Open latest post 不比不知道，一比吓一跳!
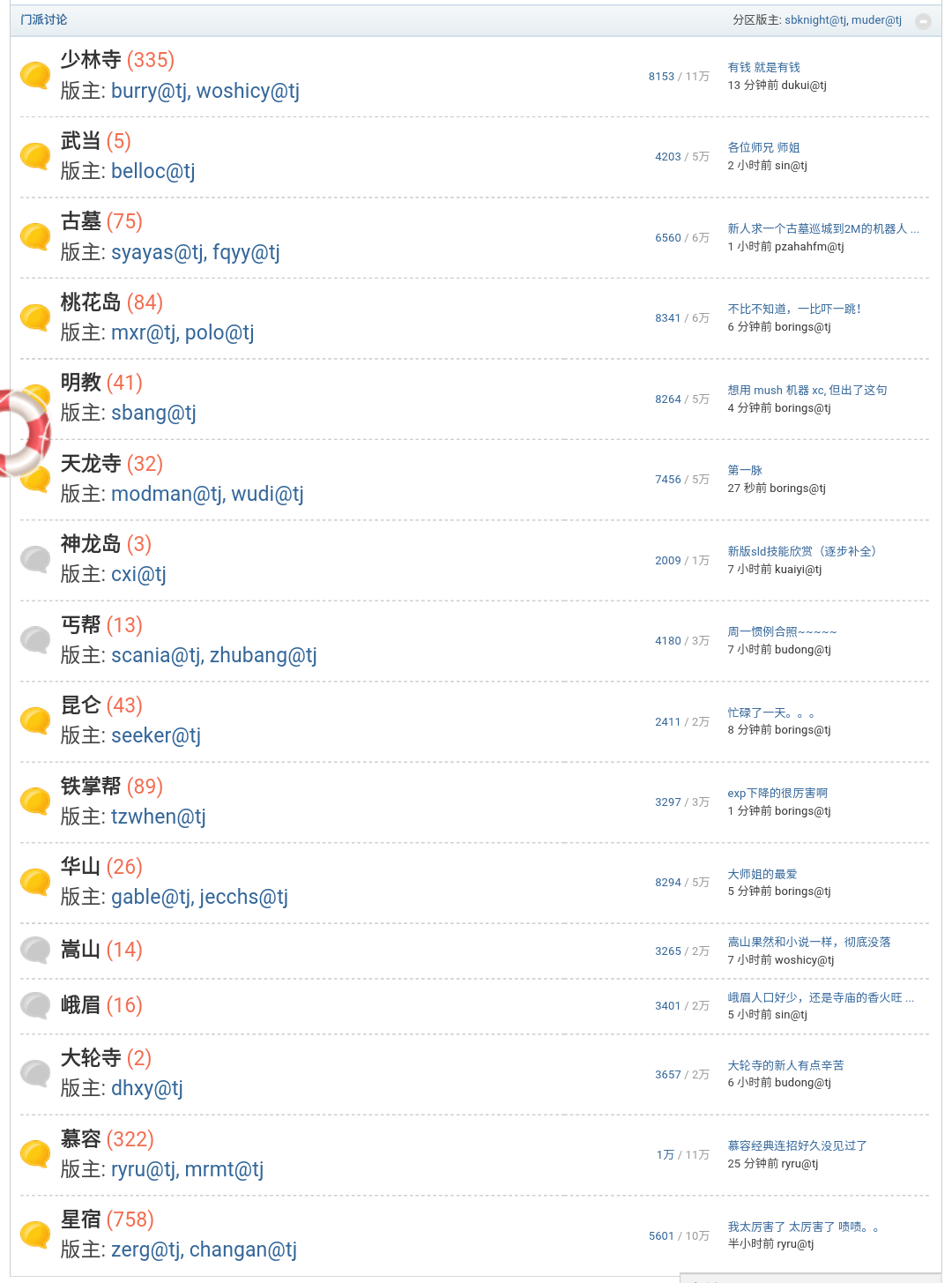Viewport: 952px width, 1283px height. pyautogui.click(x=793, y=309)
